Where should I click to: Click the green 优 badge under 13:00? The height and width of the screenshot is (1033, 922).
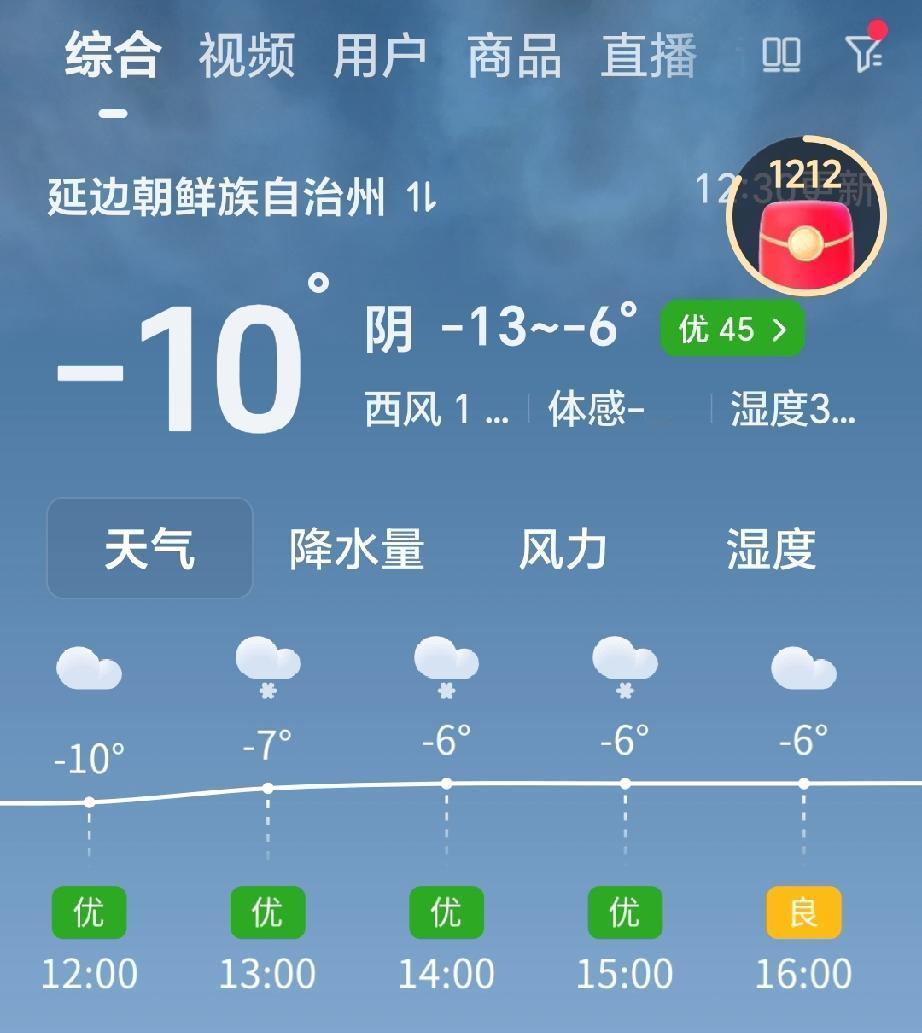pyautogui.click(x=266, y=911)
